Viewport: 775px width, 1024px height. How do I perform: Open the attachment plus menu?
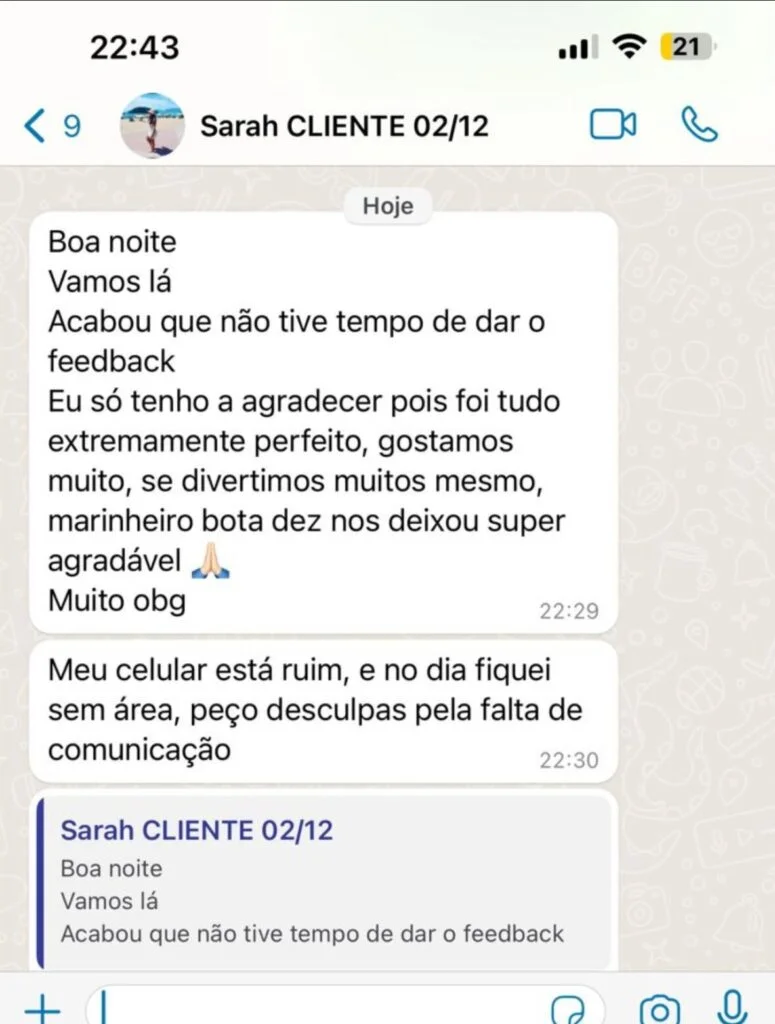[x=42, y=1007]
